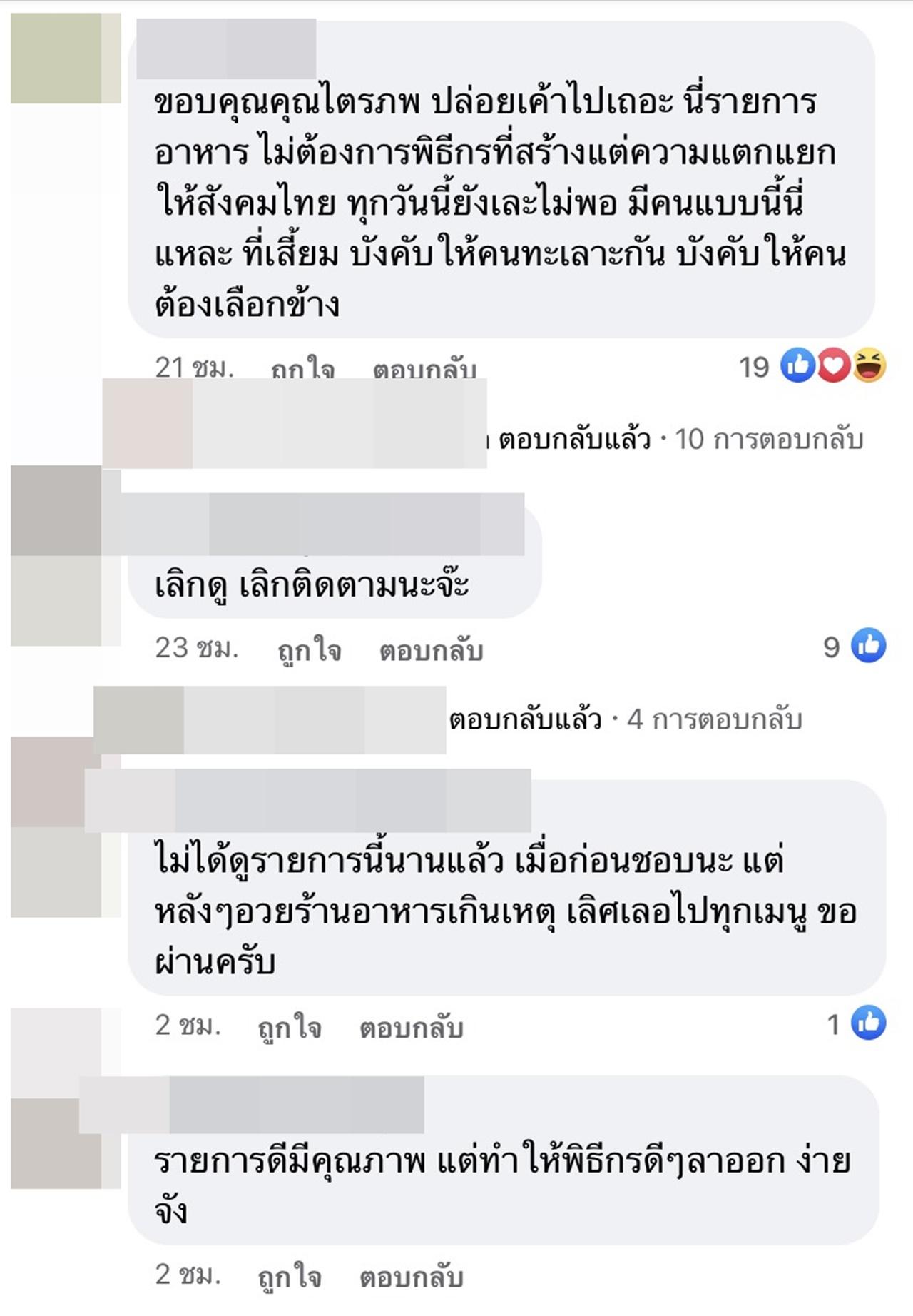Expand the 4 การตอบกลับ replies thread
Viewport: 913px width, 1316px height.
(x=713, y=719)
